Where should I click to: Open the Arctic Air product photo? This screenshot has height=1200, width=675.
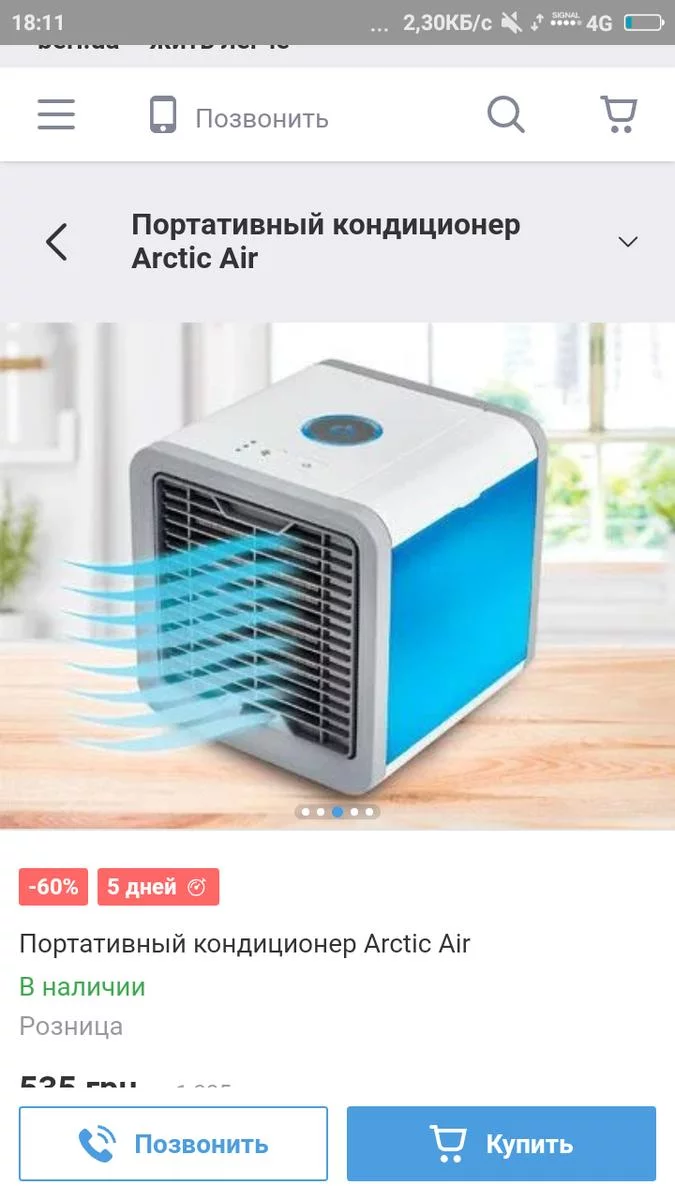click(x=337, y=560)
